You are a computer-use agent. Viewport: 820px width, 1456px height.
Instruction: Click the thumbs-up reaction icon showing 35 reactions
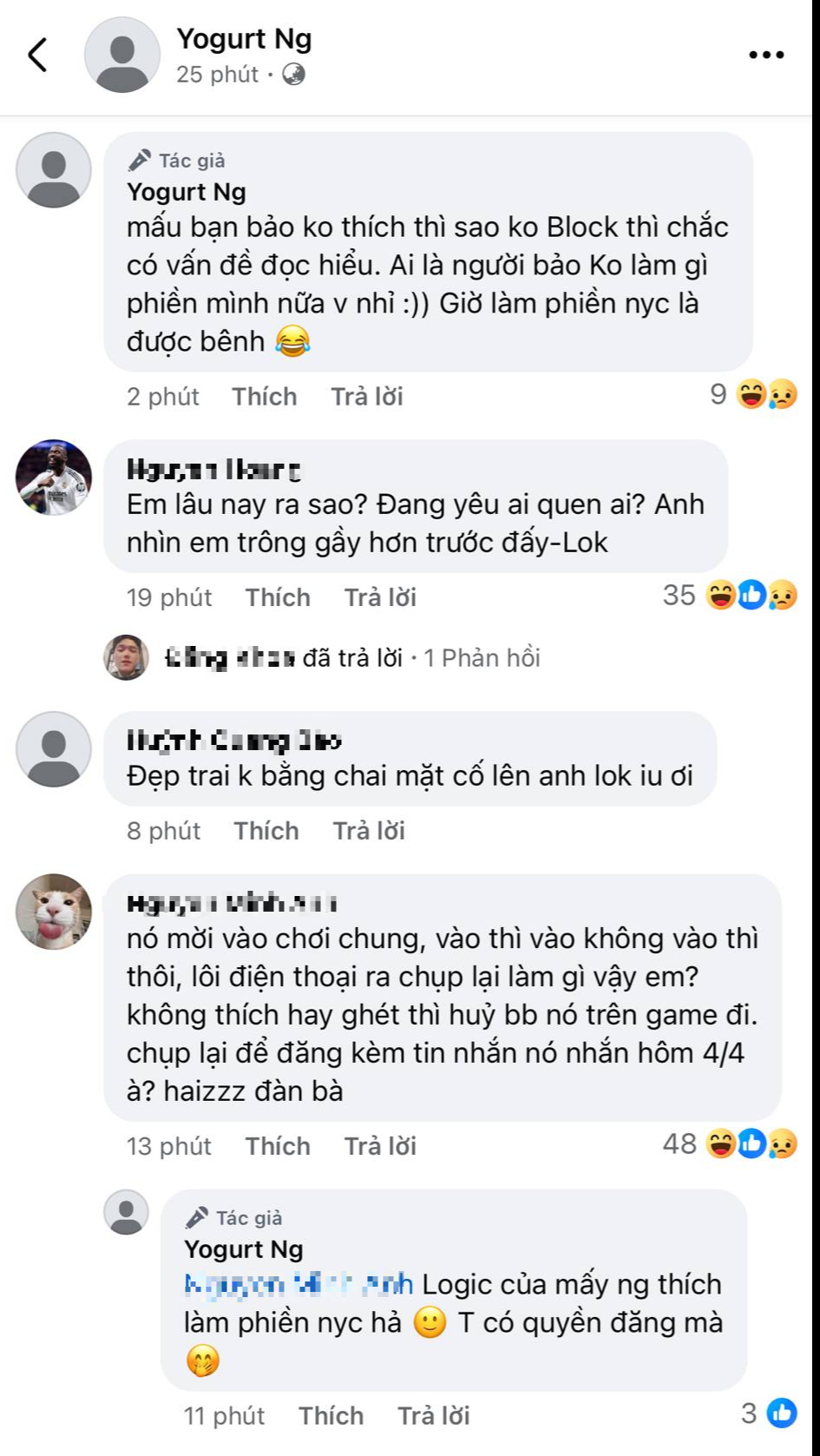coord(751,596)
